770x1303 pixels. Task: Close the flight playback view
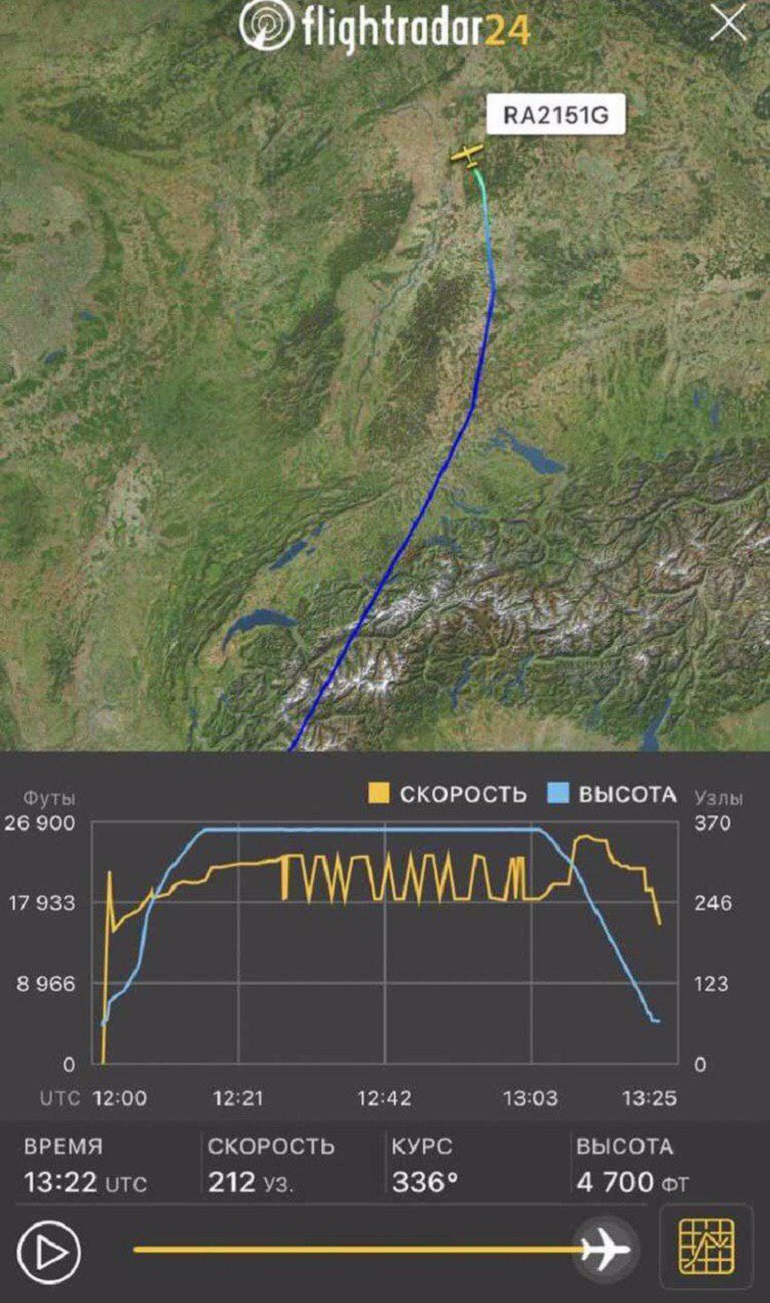pyautogui.click(x=727, y=23)
